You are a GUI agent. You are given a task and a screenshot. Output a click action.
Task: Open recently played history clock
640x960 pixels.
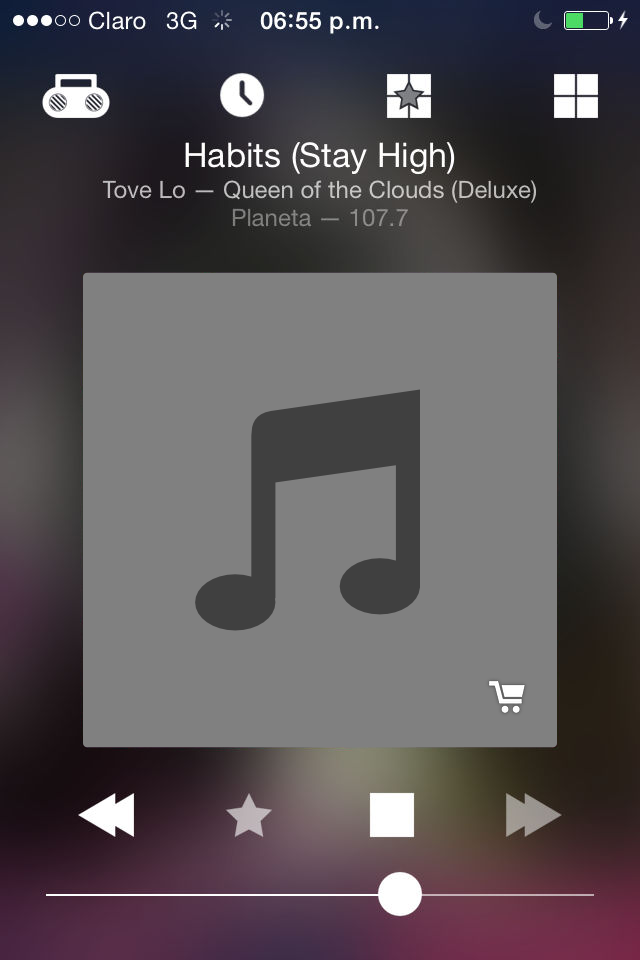[x=242, y=96]
